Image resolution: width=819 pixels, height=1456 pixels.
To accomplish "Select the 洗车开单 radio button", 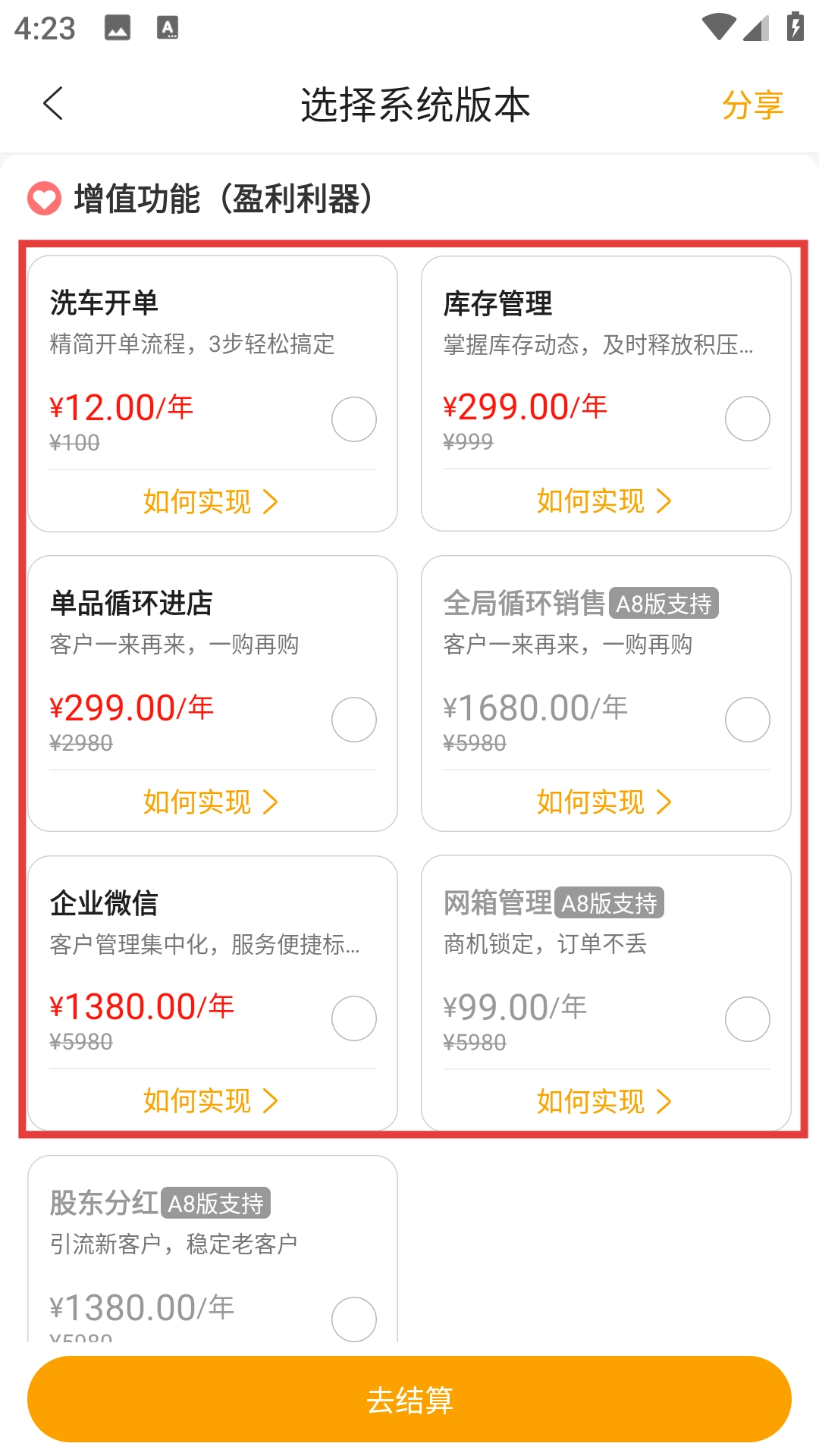I will coord(353,419).
